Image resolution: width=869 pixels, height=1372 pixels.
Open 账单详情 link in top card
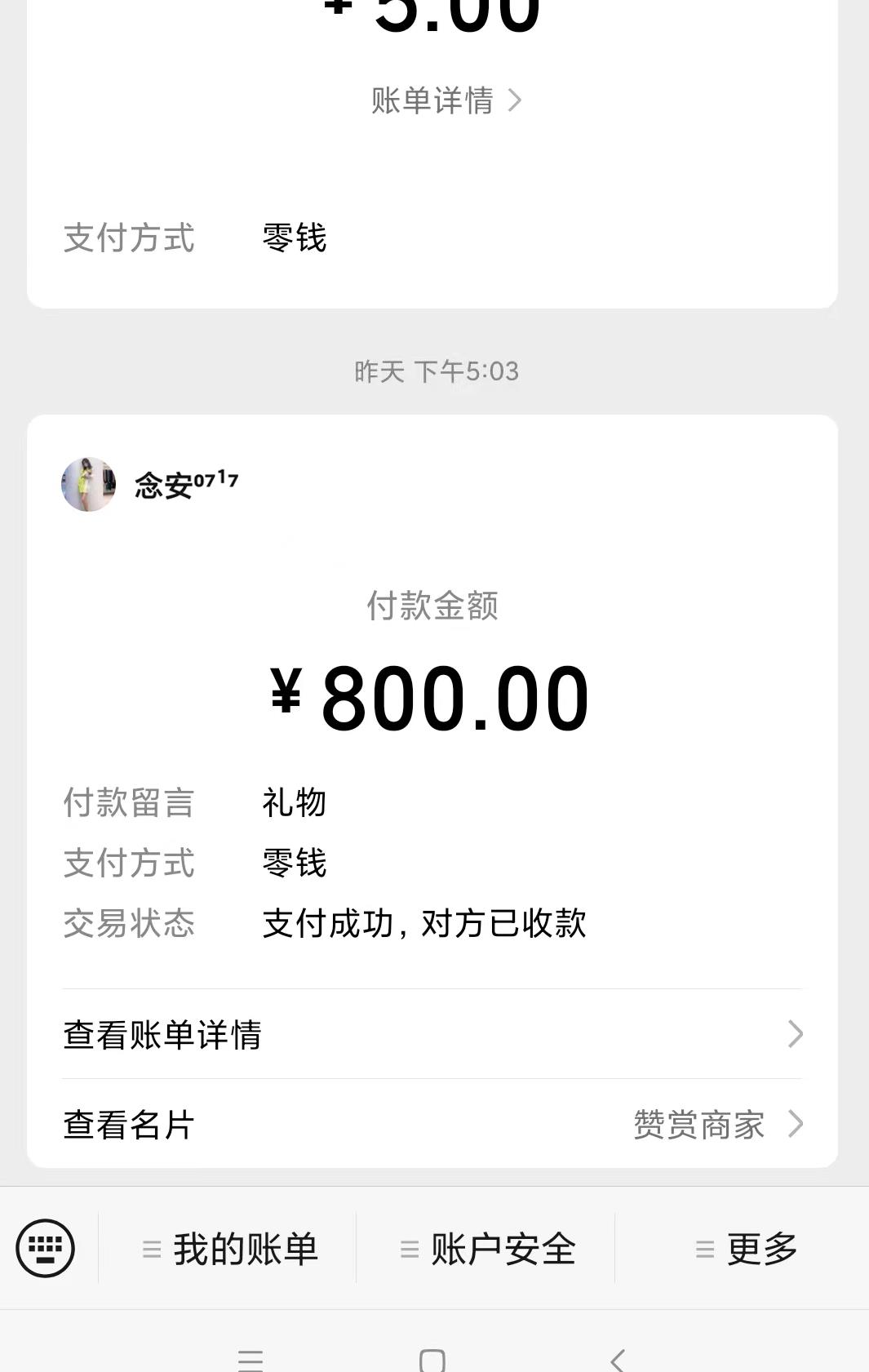(445, 101)
